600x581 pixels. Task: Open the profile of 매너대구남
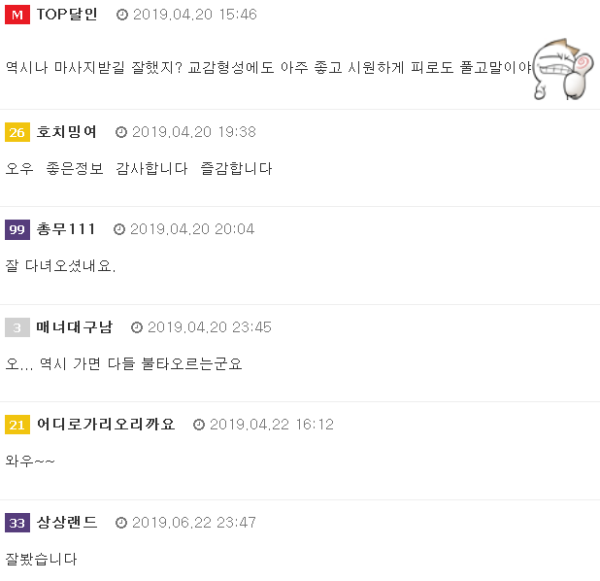74,327
